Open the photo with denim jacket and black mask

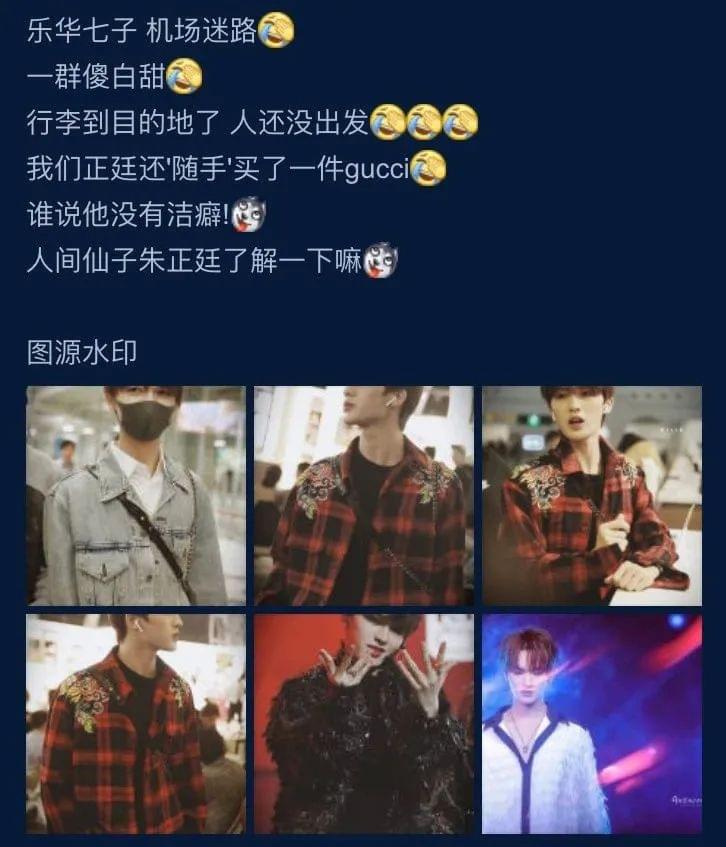click(x=135, y=496)
